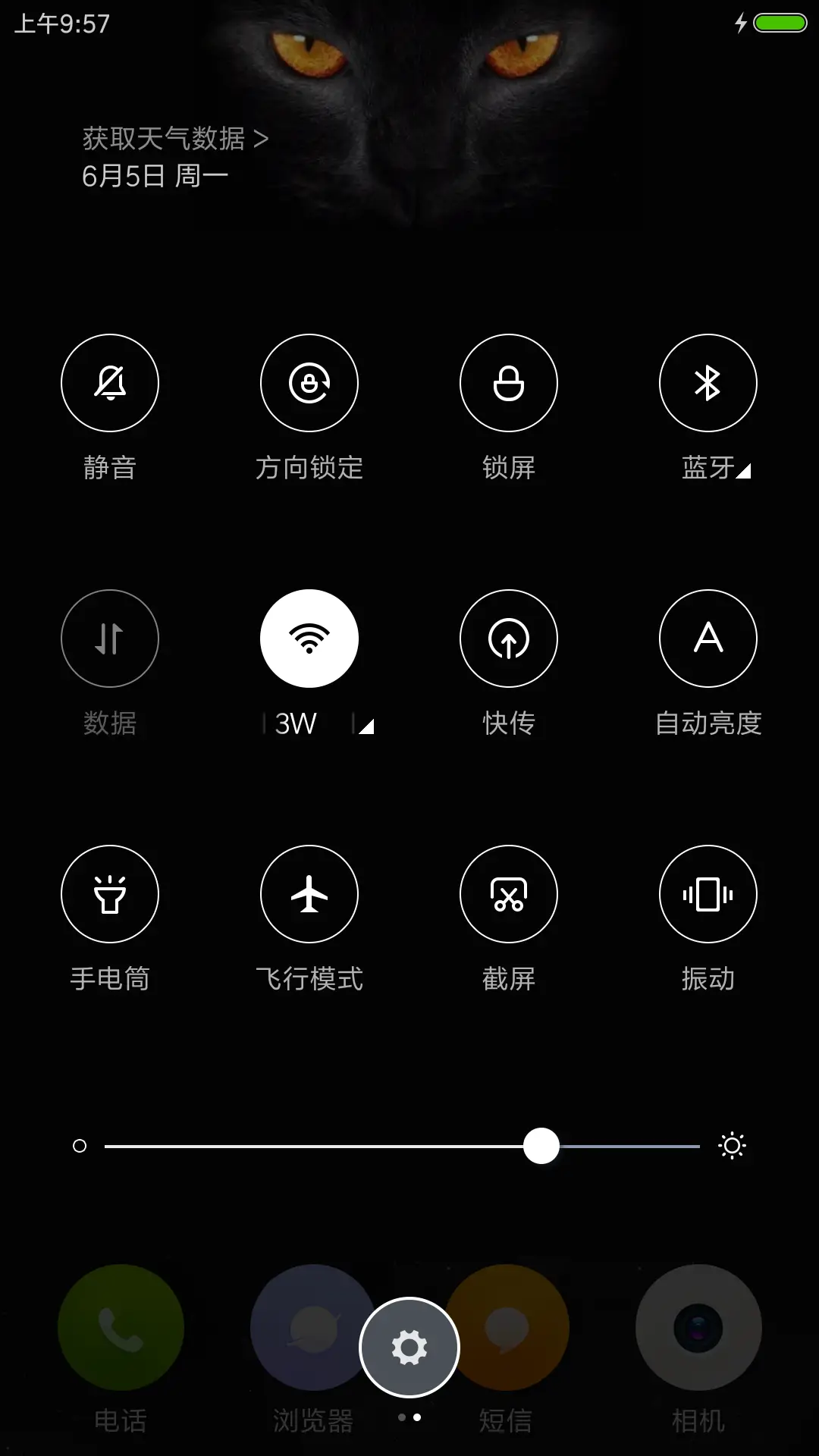
Task: Expand Wi-Fi network options via the corner triangle
Action: tap(366, 726)
